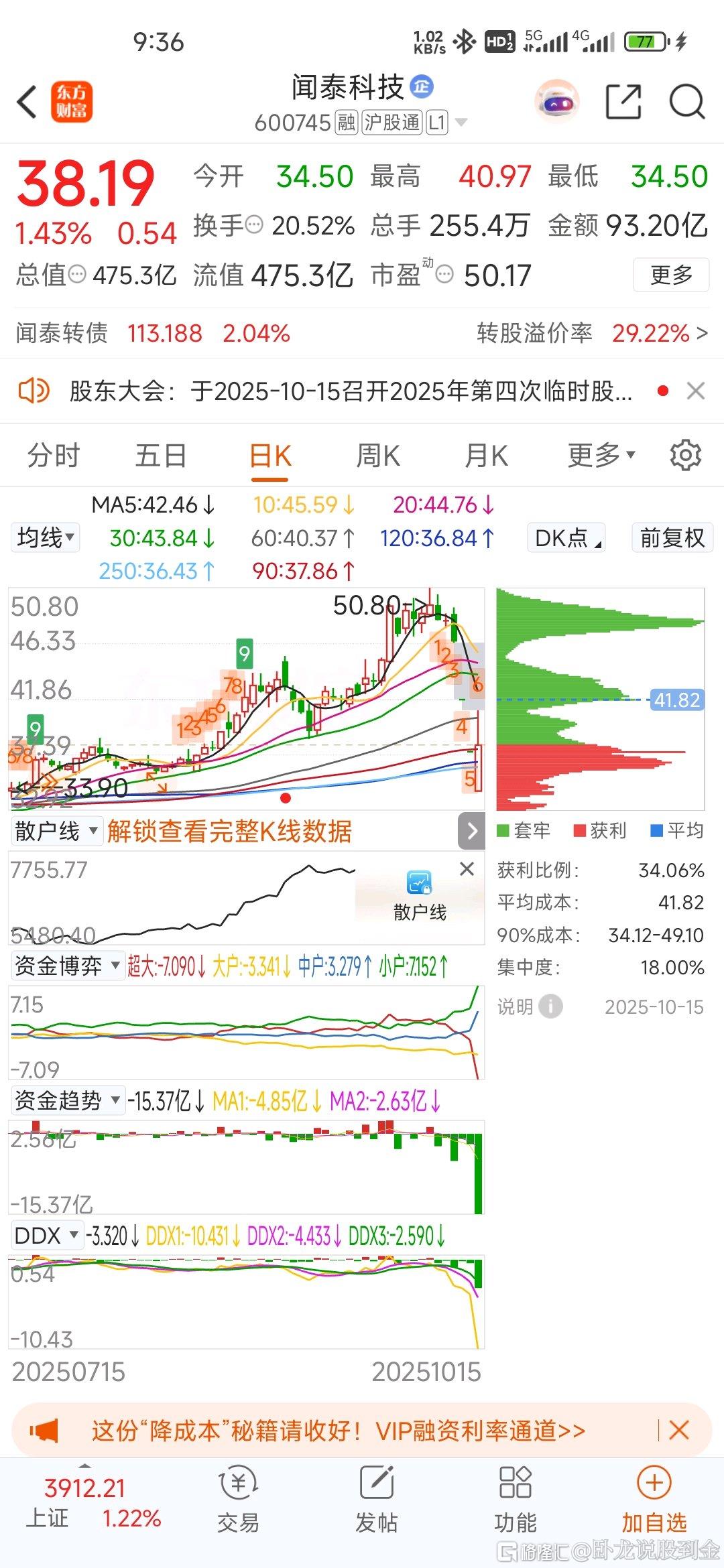Select the 月K tab
Screen dimensions: 724x1568
[487, 456]
